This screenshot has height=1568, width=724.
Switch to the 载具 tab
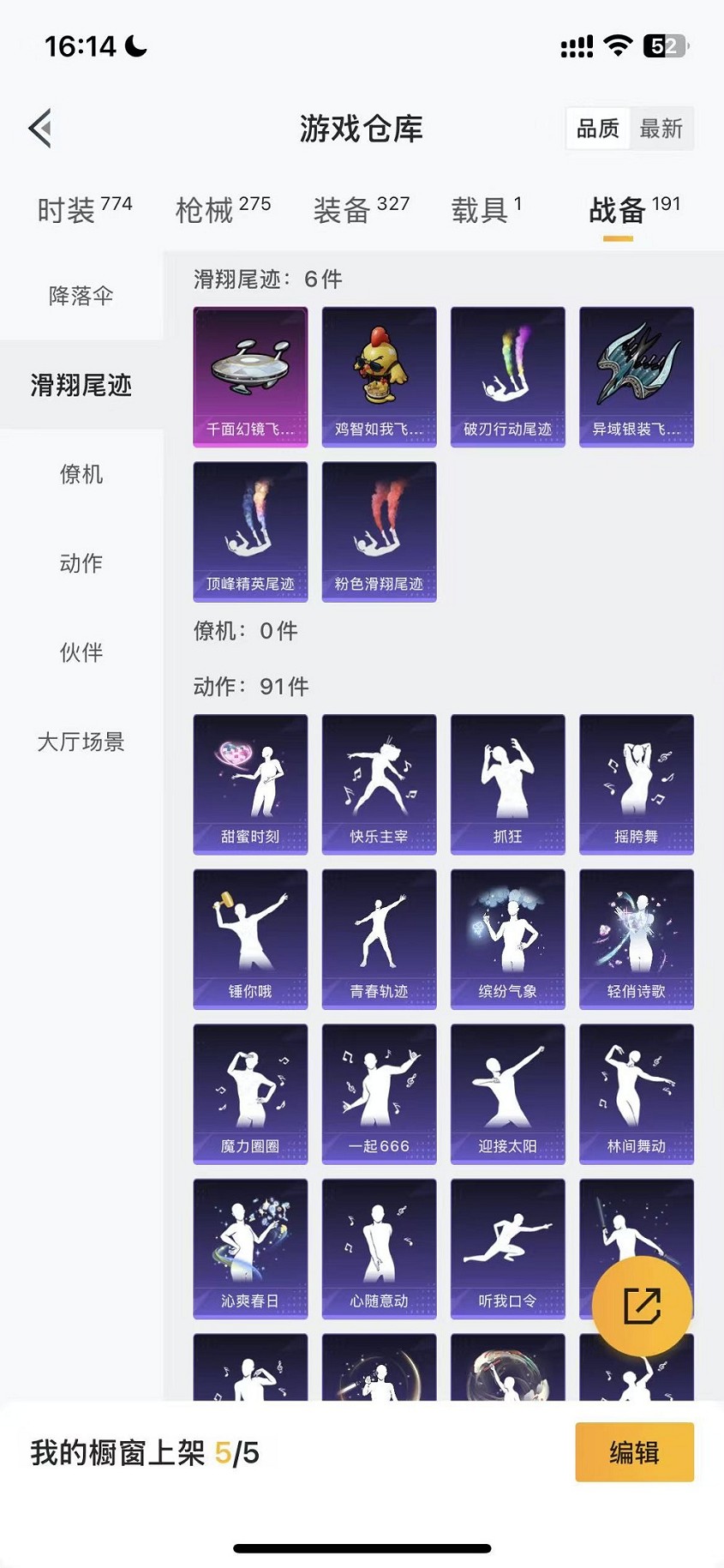(x=486, y=208)
